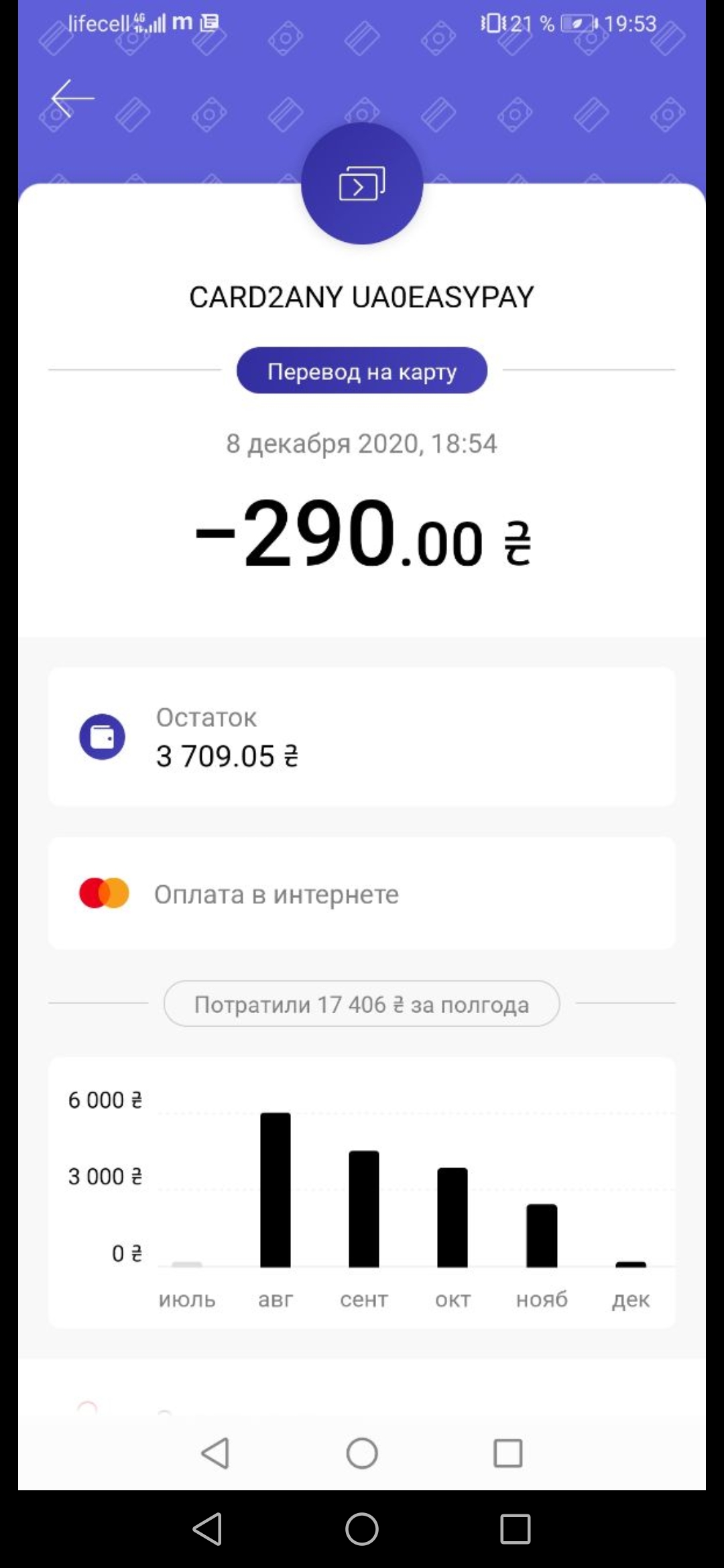This screenshot has width=724, height=1568.
Task: Open the transfer category icon circle
Action: (362, 184)
